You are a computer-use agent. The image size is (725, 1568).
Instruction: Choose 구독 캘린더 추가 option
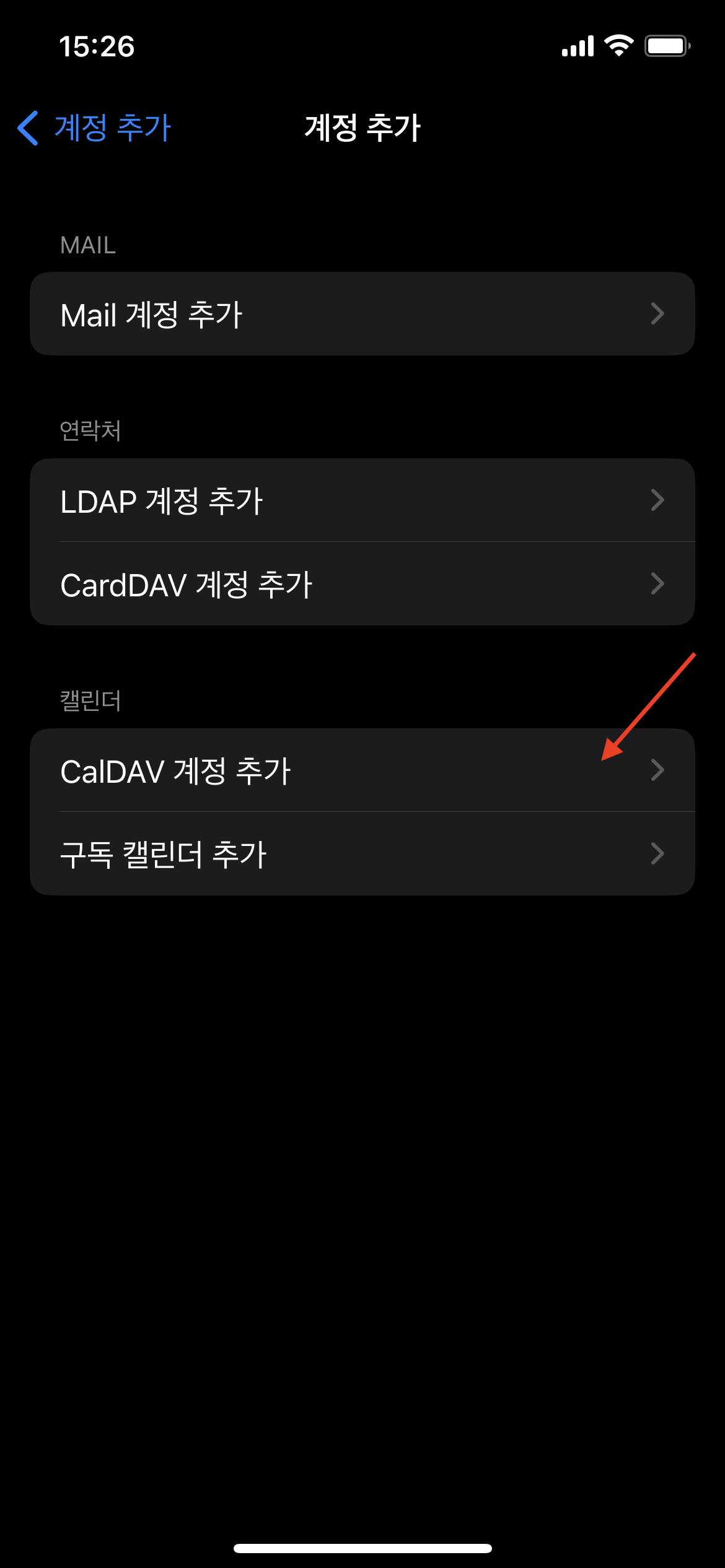(362, 854)
